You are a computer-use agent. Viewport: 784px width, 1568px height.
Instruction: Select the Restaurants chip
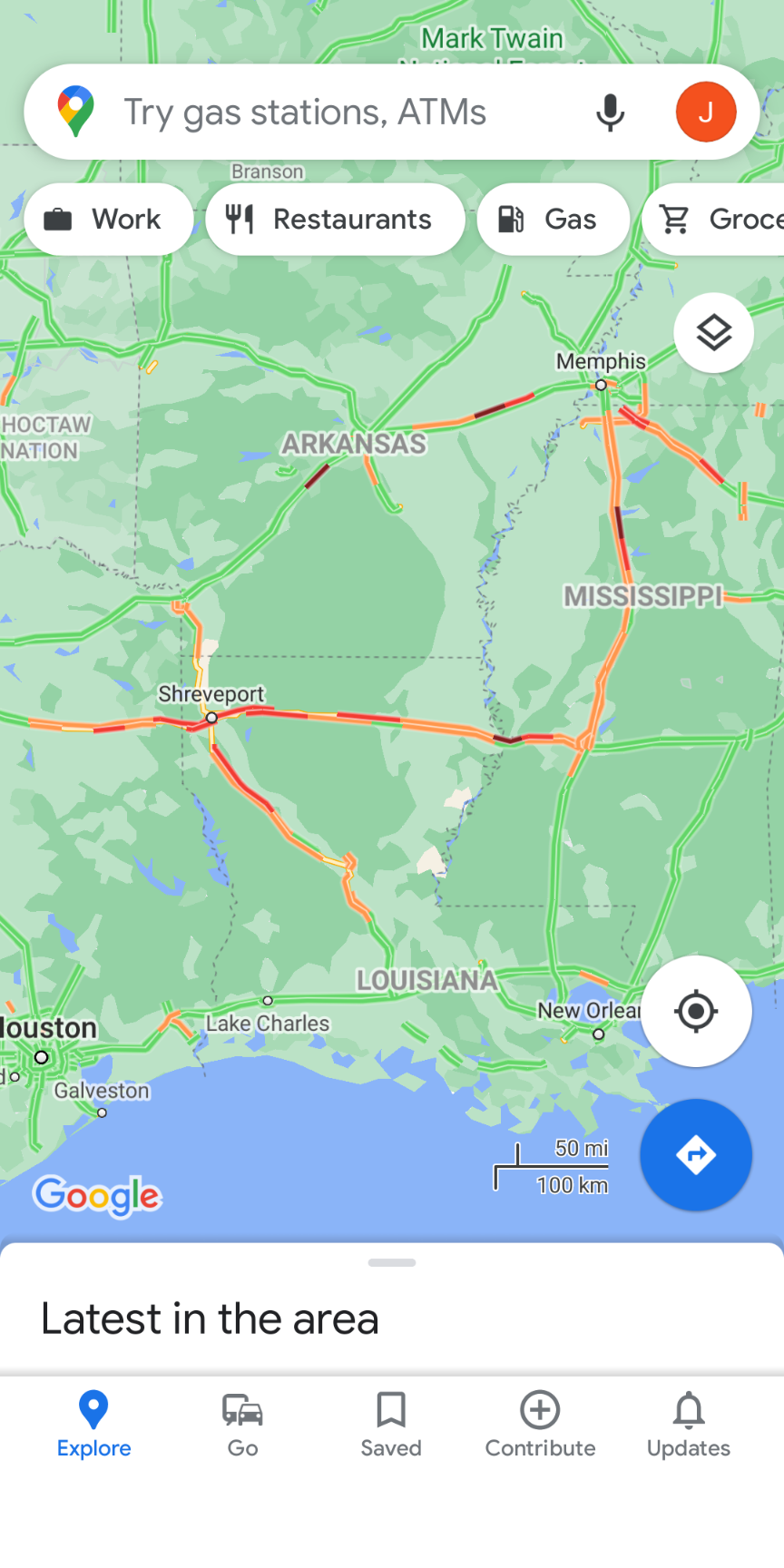[x=335, y=220]
